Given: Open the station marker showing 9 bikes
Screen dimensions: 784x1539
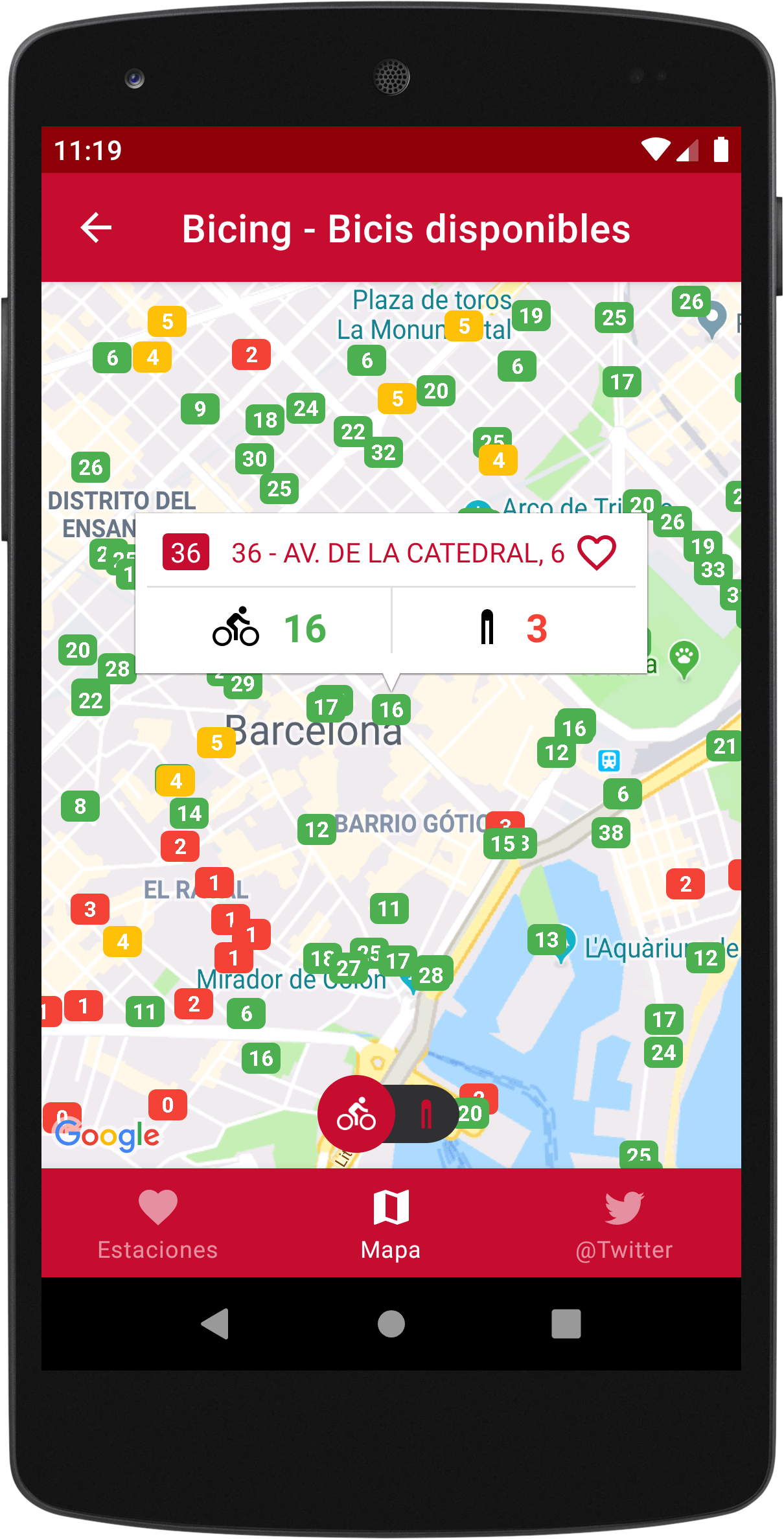Looking at the screenshot, I should tap(200, 409).
